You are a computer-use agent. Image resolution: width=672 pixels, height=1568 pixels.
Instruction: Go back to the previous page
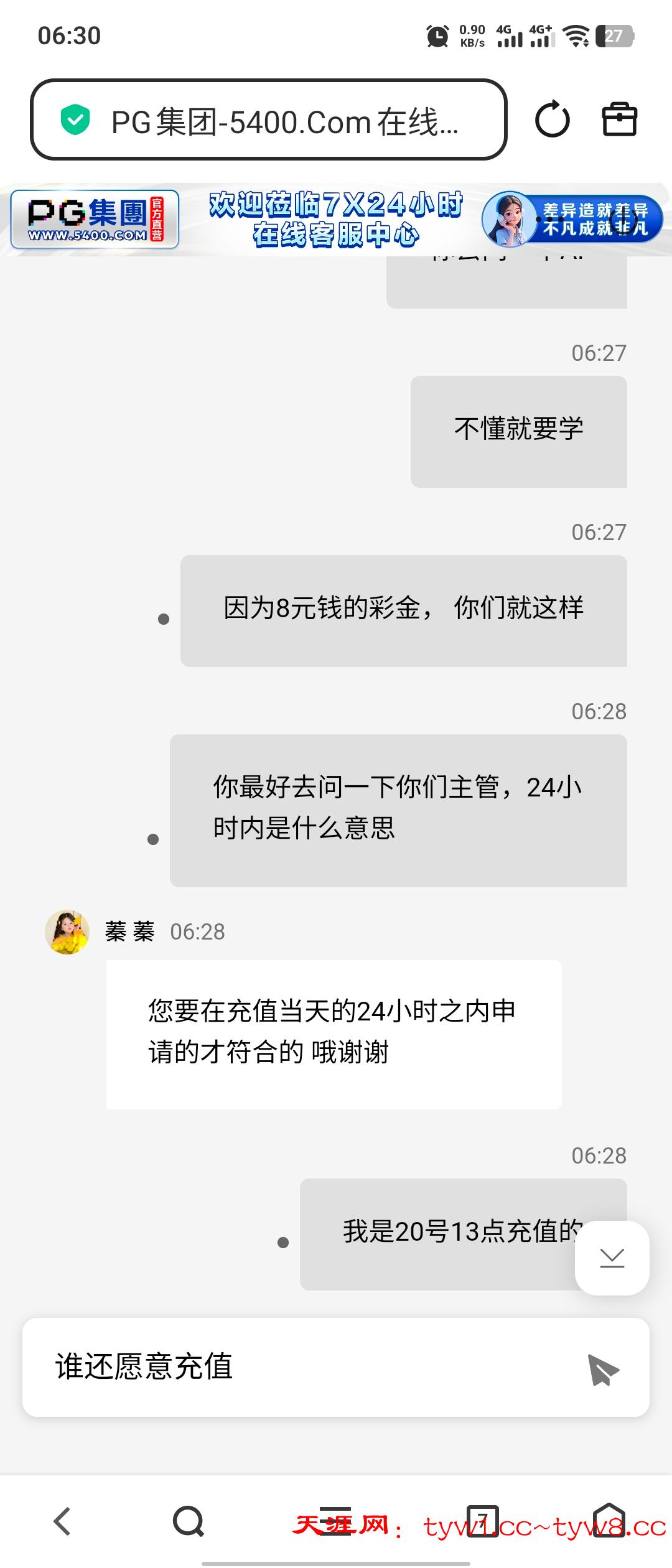tap(62, 1521)
